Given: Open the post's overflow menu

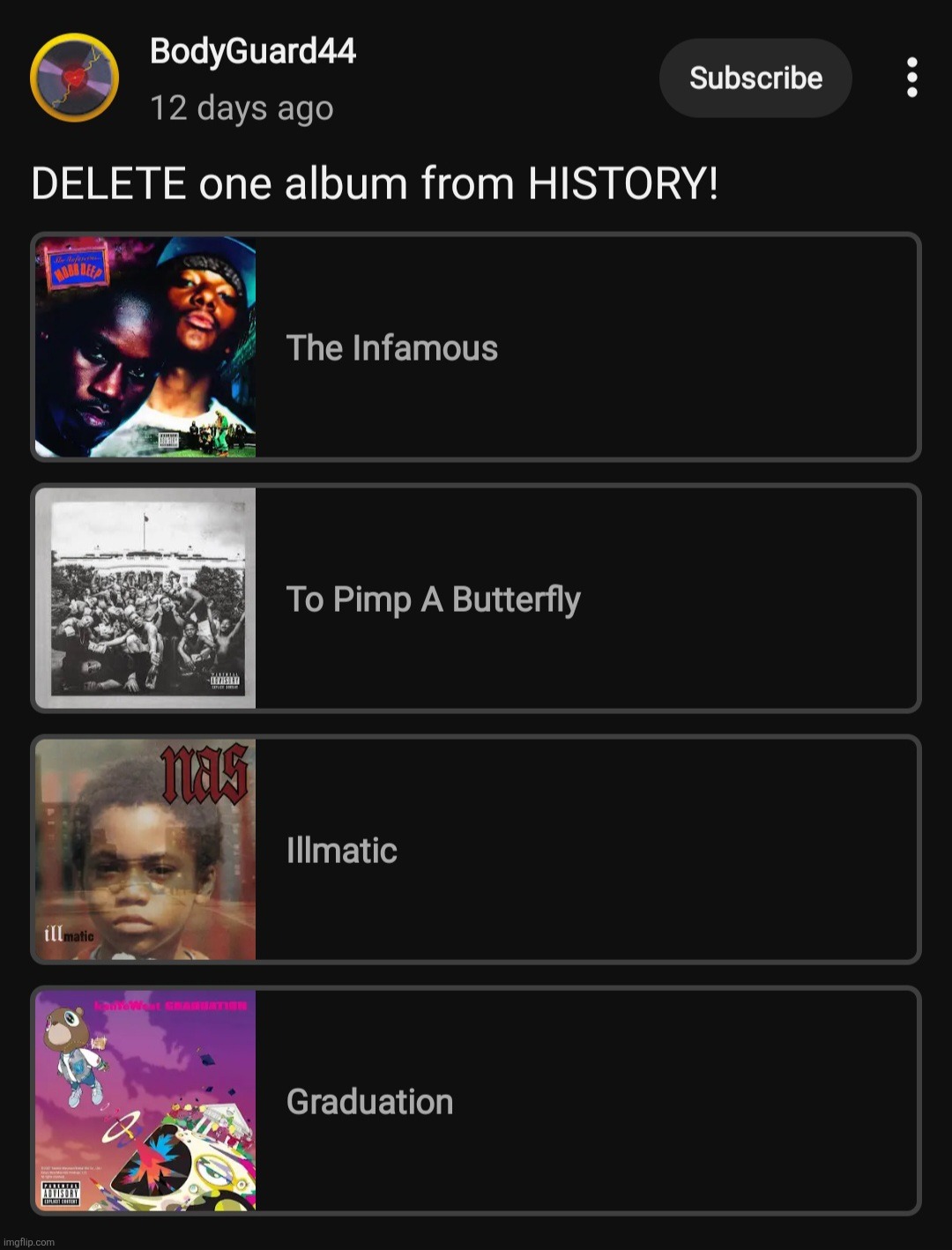Looking at the screenshot, I should point(911,78).
